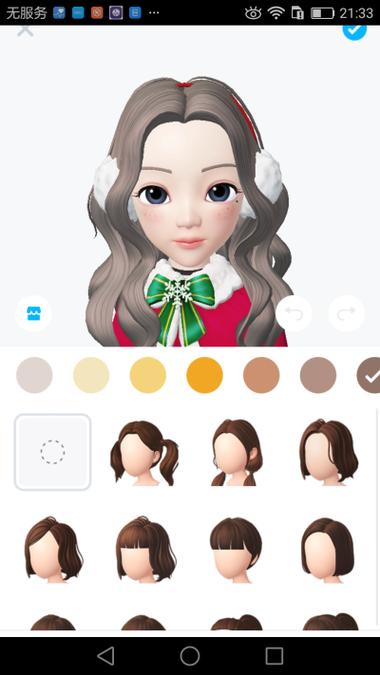Choose the pale blonde hair color
The width and height of the screenshot is (380, 675).
point(91,375)
